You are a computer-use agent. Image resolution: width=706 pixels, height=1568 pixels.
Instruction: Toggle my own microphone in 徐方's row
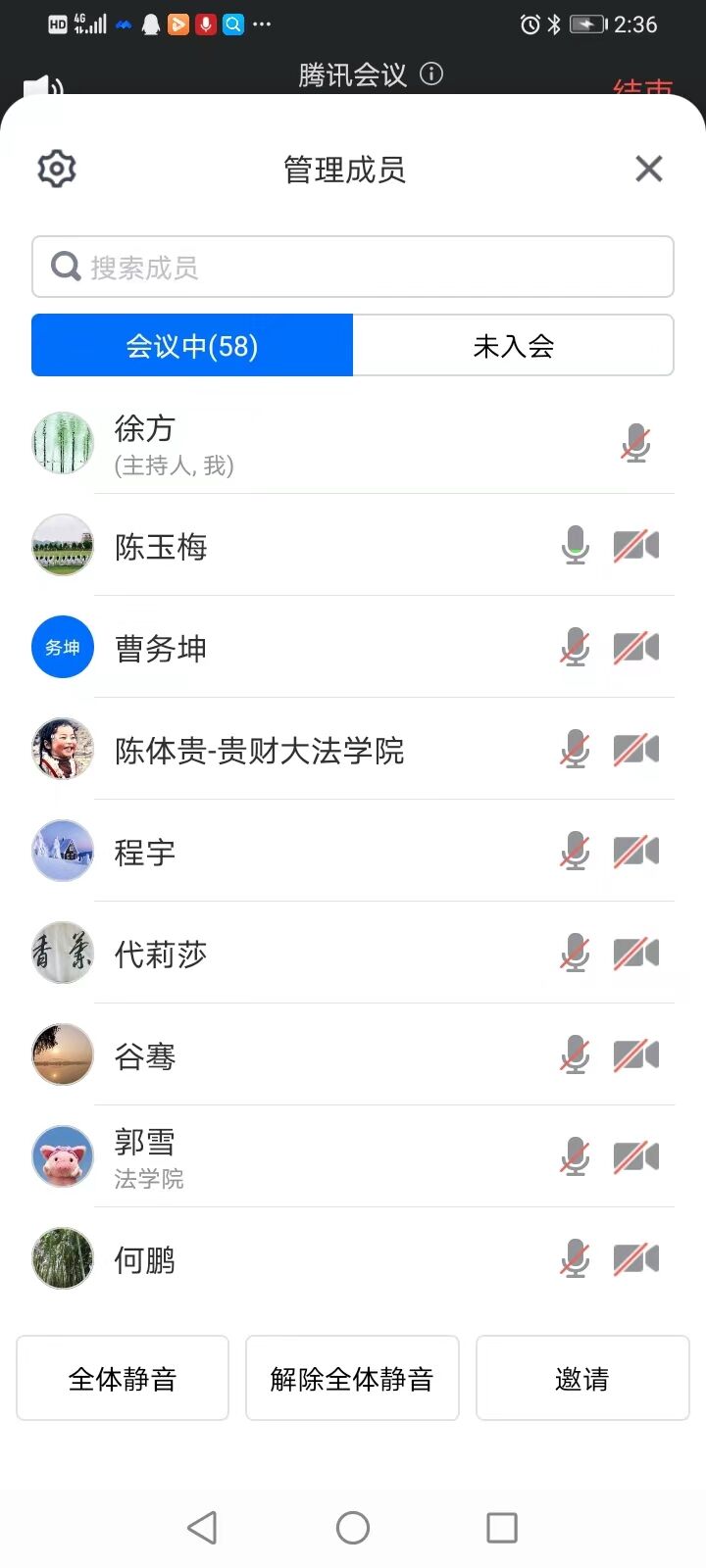pos(636,444)
